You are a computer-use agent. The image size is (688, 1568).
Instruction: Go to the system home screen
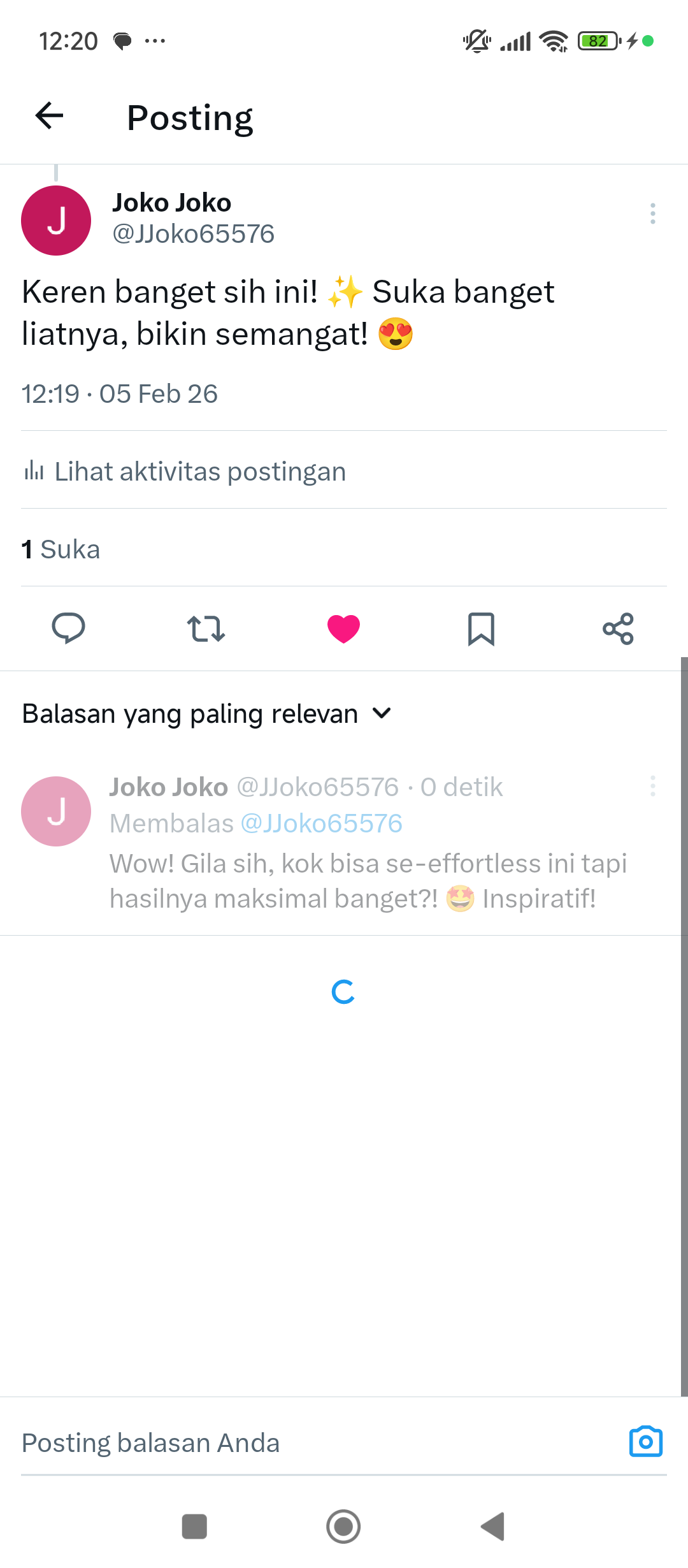tap(343, 1527)
